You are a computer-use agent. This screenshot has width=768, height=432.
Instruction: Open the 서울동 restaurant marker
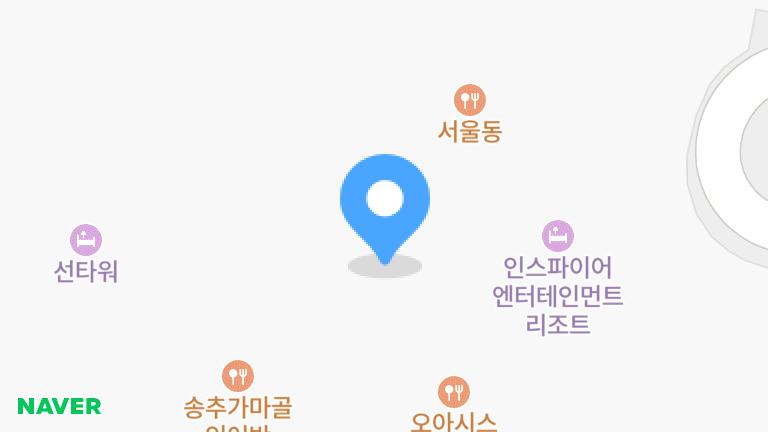coord(470,100)
